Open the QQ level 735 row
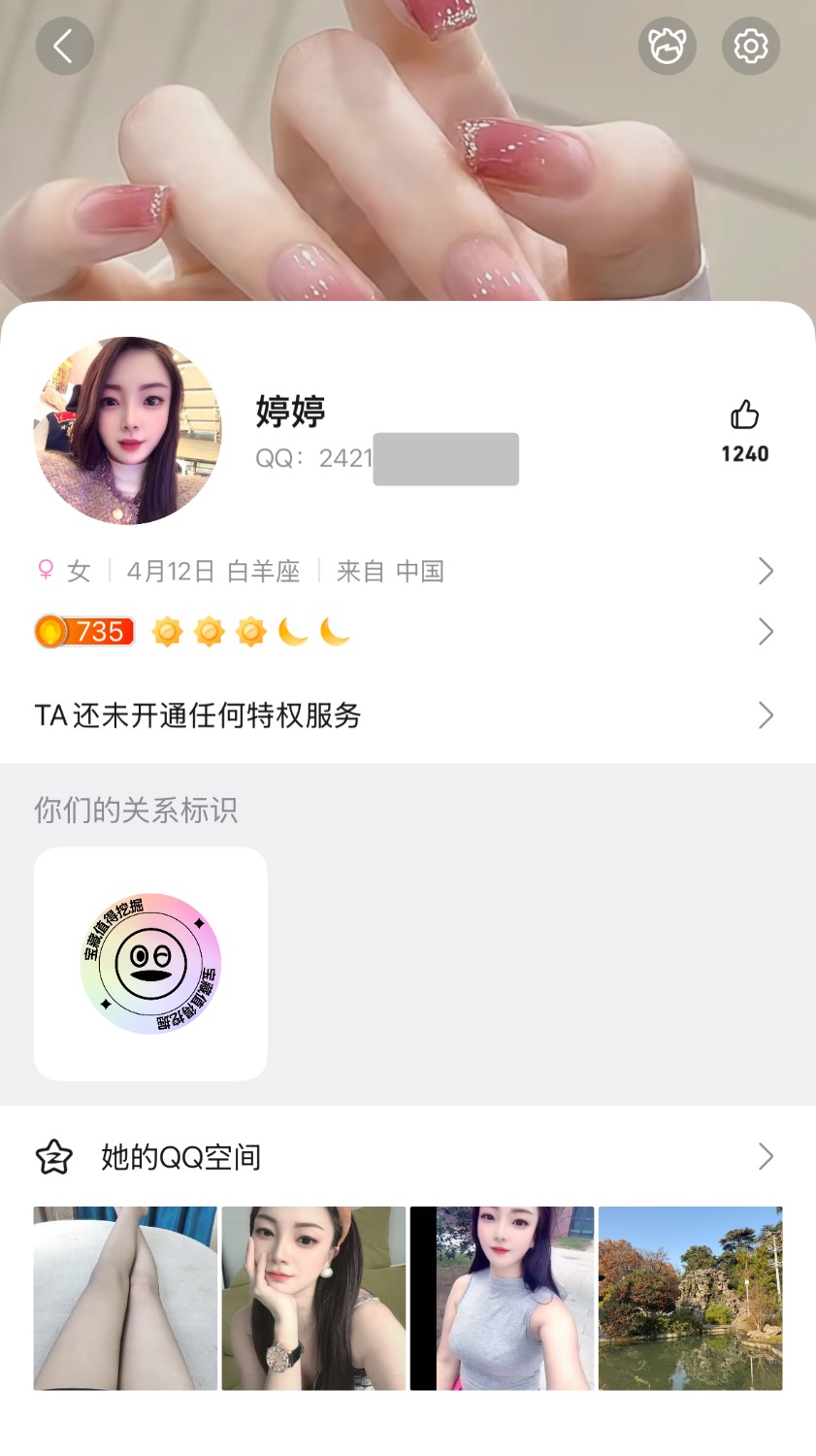Image resolution: width=816 pixels, height=1456 pixels. 408,632
